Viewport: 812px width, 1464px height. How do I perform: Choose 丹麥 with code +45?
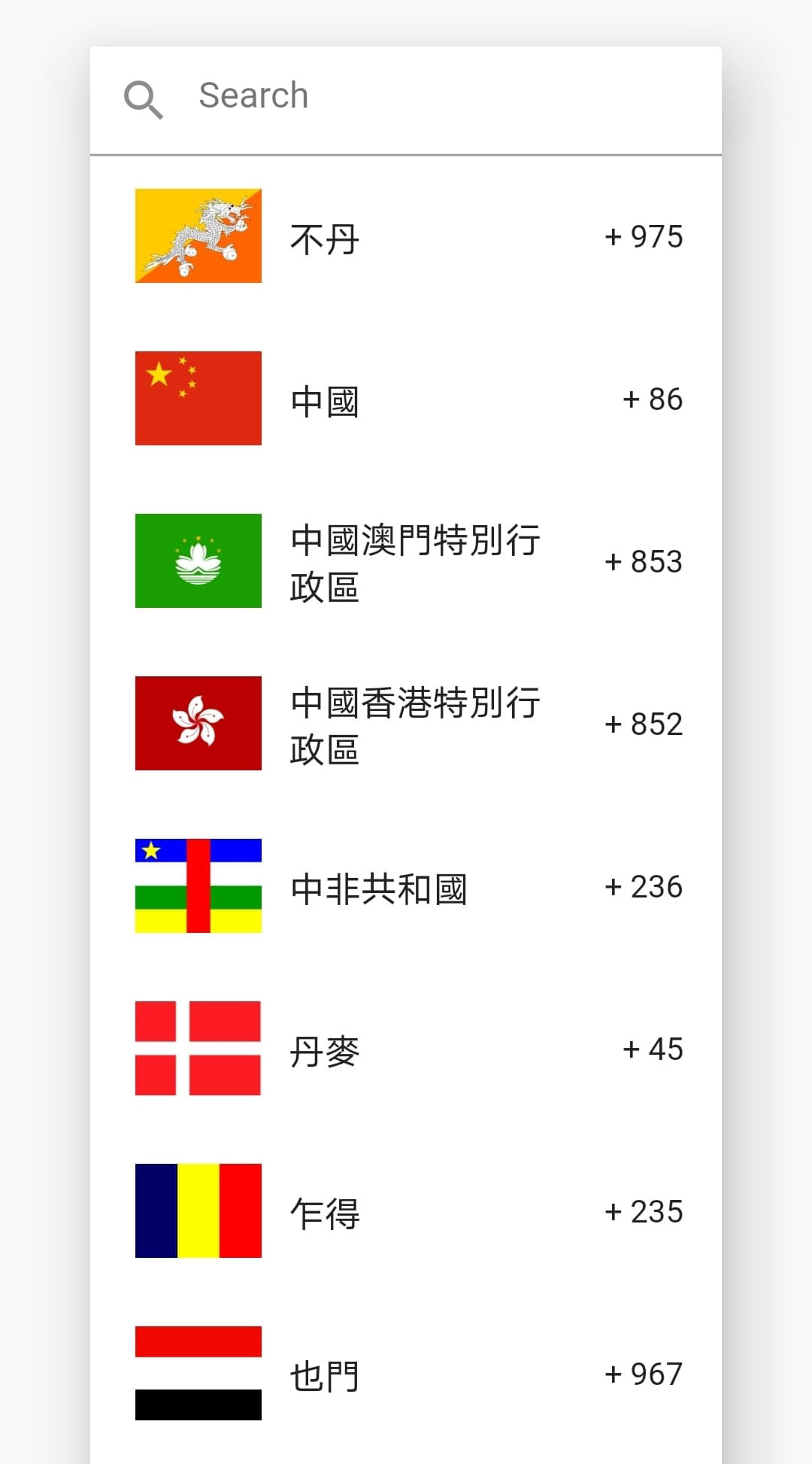406,1049
